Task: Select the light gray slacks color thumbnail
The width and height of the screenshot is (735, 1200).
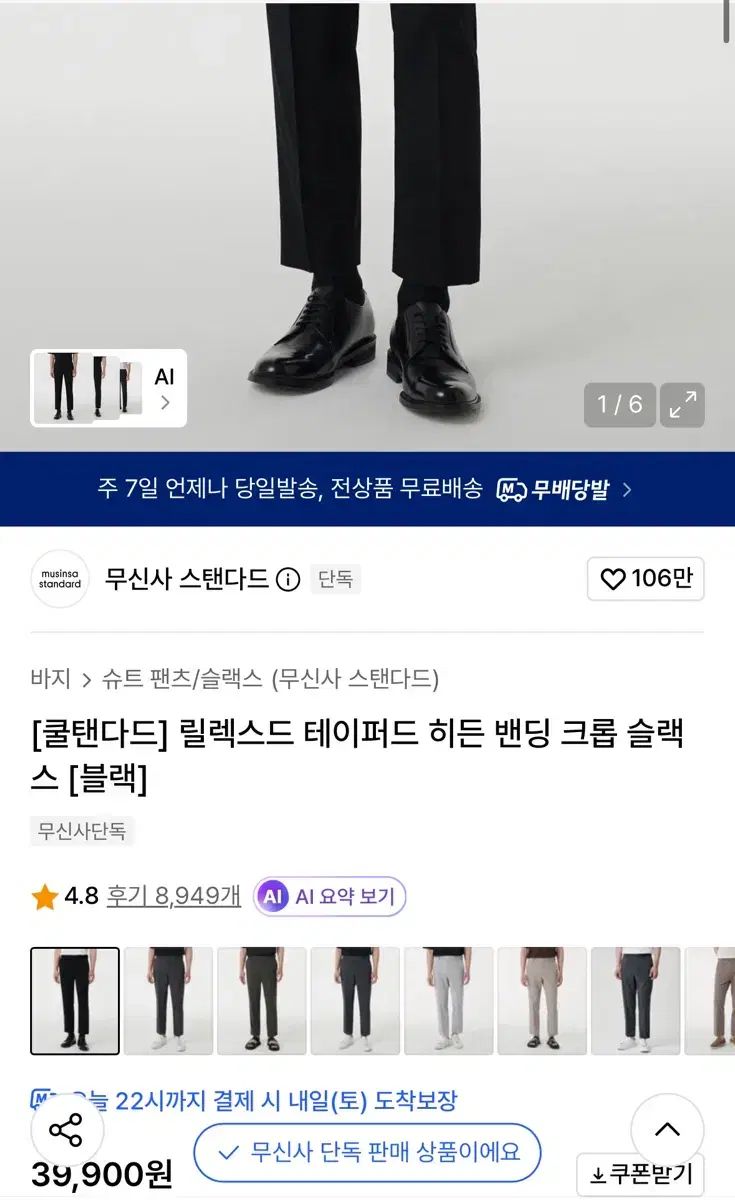Action: tap(448, 1001)
